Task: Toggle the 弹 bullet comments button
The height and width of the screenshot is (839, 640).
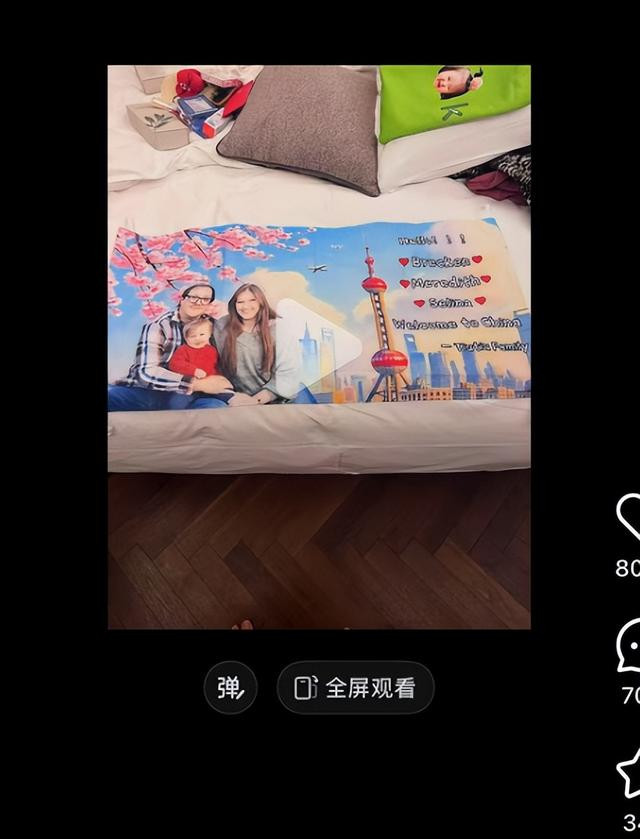Action: pyautogui.click(x=230, y=688)
